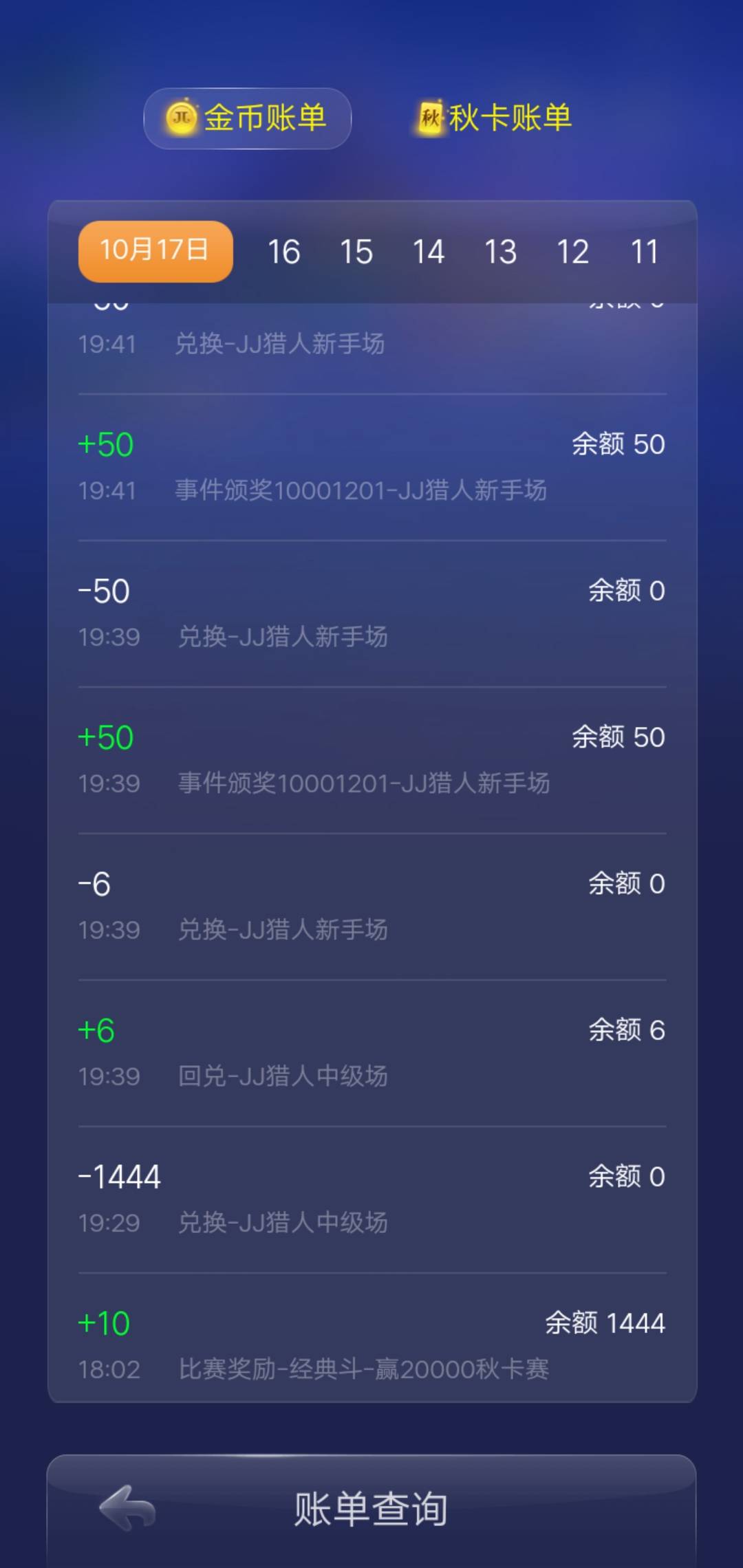Click the orange 10月17日 date pill
743x1568 pixels.
[x=154, y=251]
